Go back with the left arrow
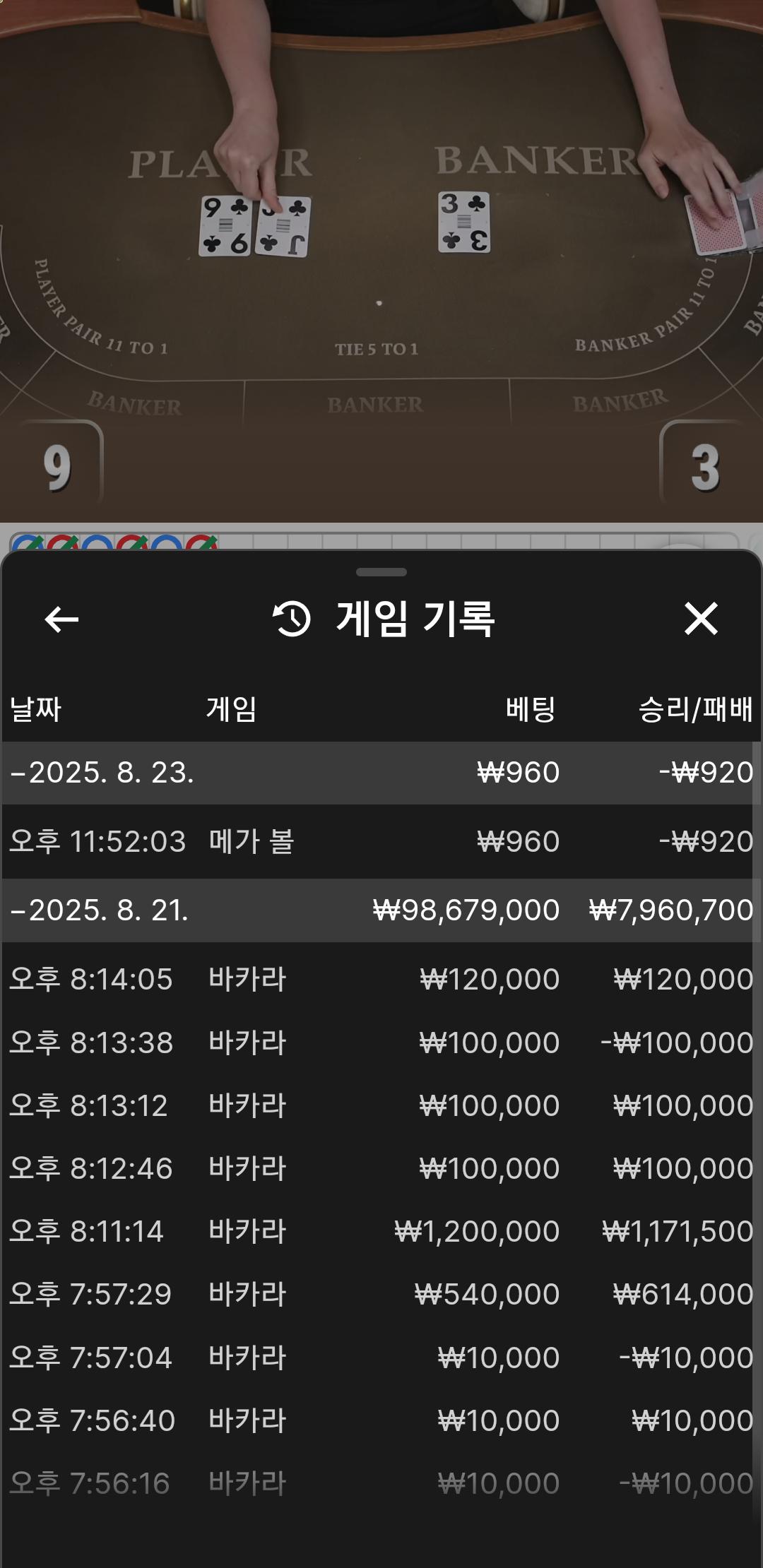763x1568 pixels. [61, 619]
